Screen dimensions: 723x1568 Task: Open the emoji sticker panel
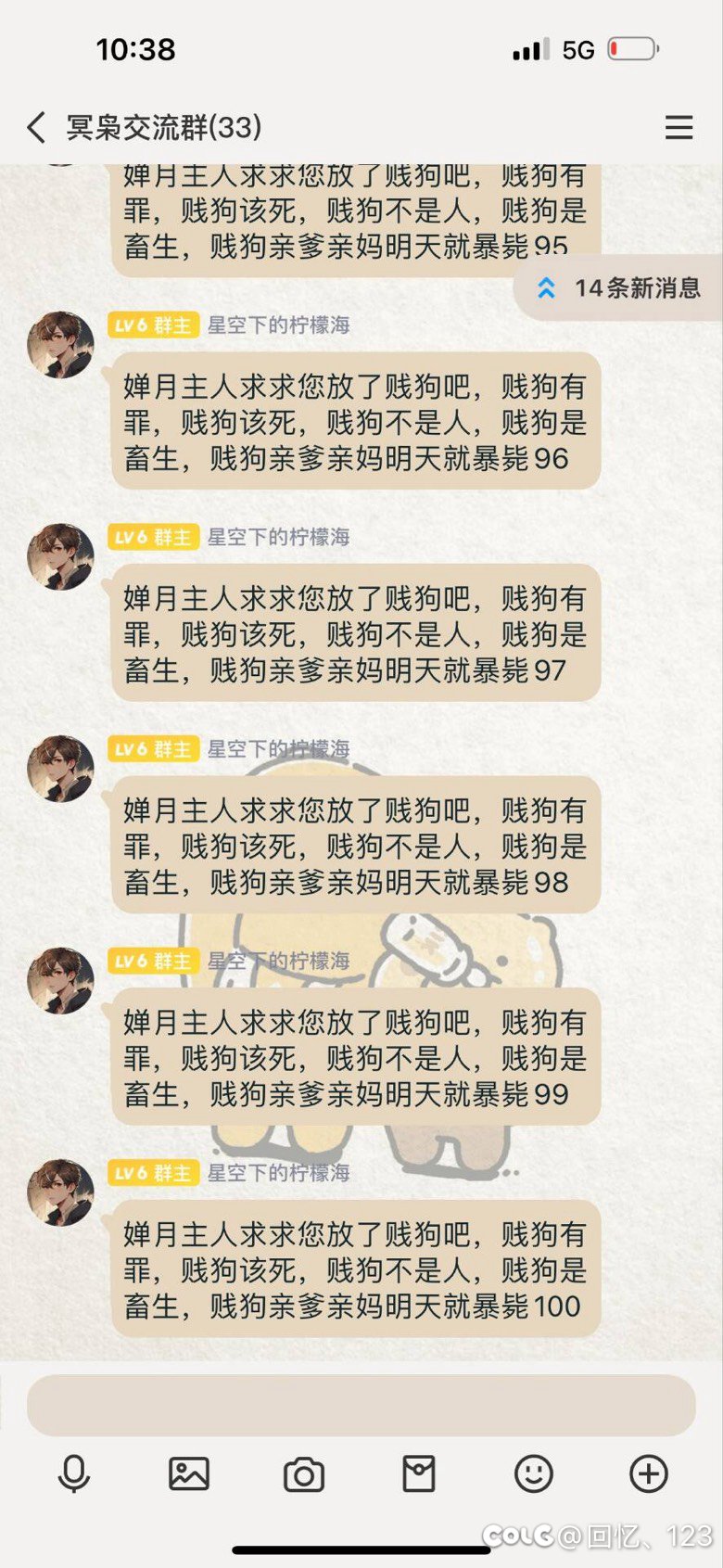[x=534, y=1473]
